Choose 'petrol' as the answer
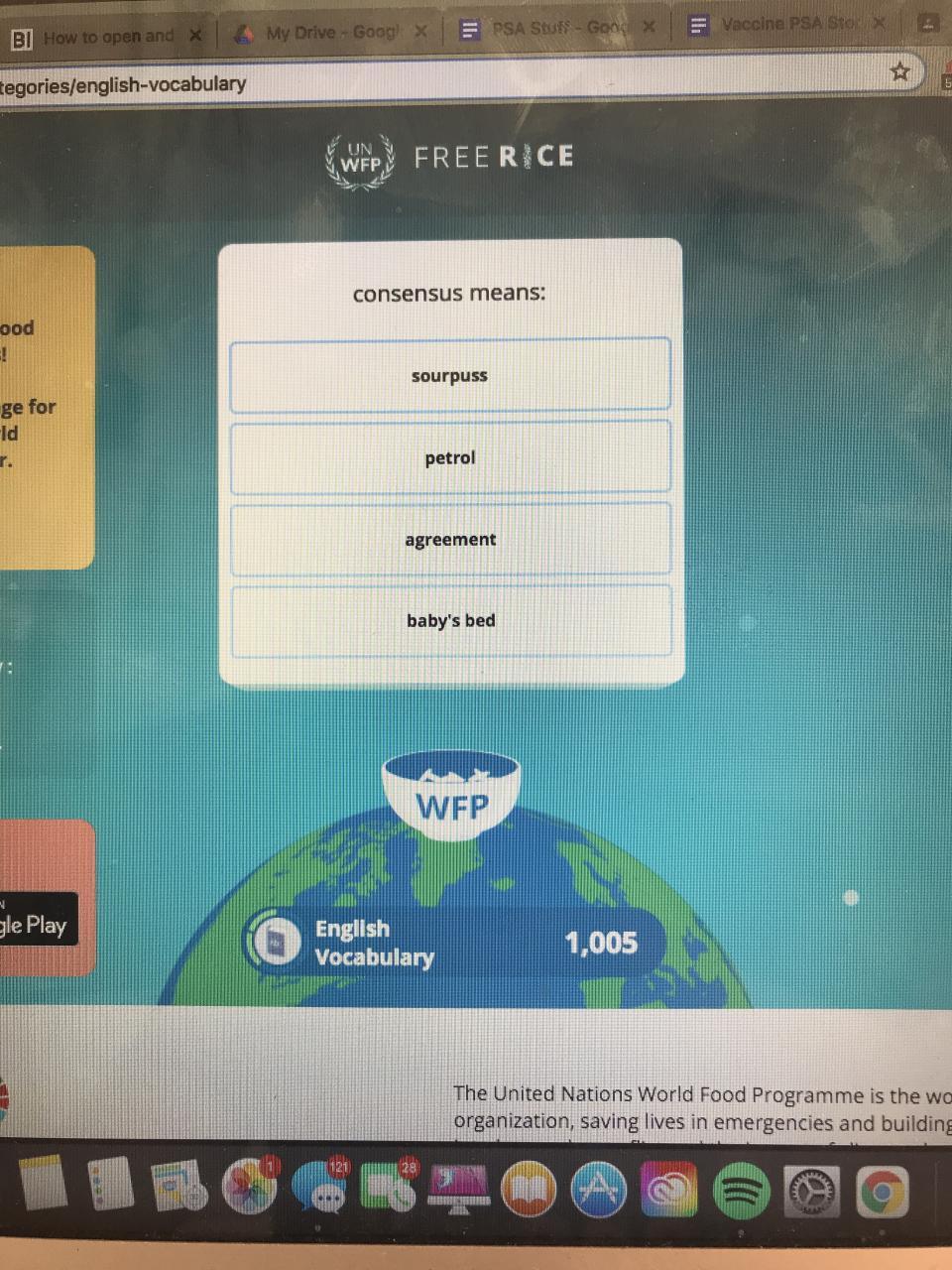 point(449,457)
